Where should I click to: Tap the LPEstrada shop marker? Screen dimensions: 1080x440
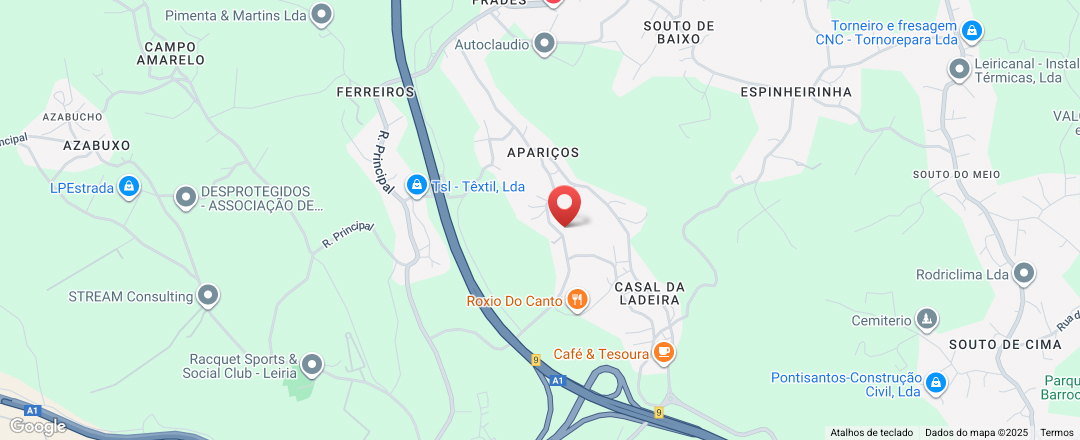click(128, 186)
